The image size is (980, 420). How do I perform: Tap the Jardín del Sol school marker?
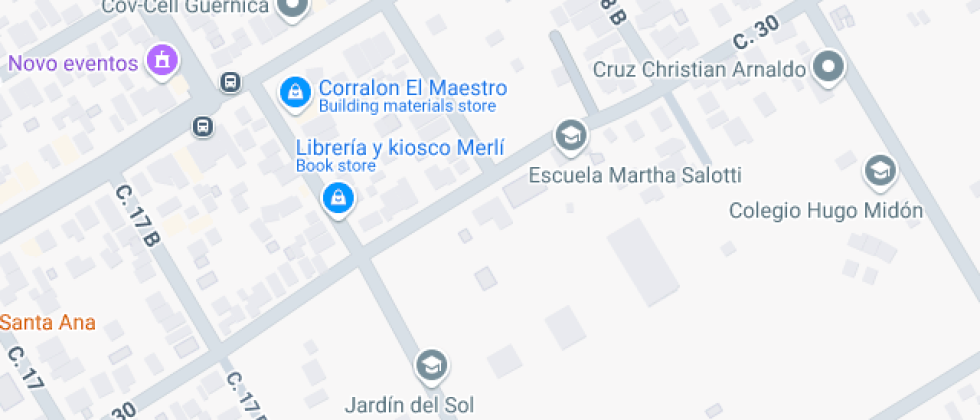(x=432, y=365)
